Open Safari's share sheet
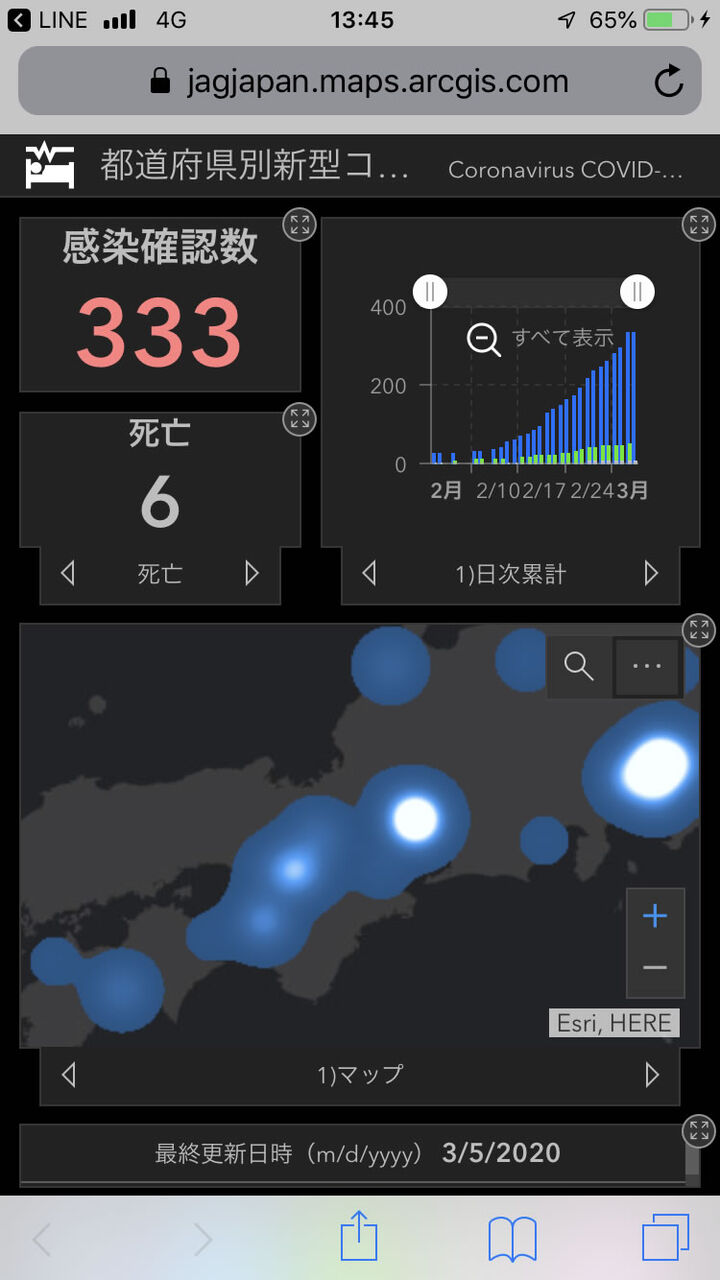Screen dimensions: 720x1280 359,1238
